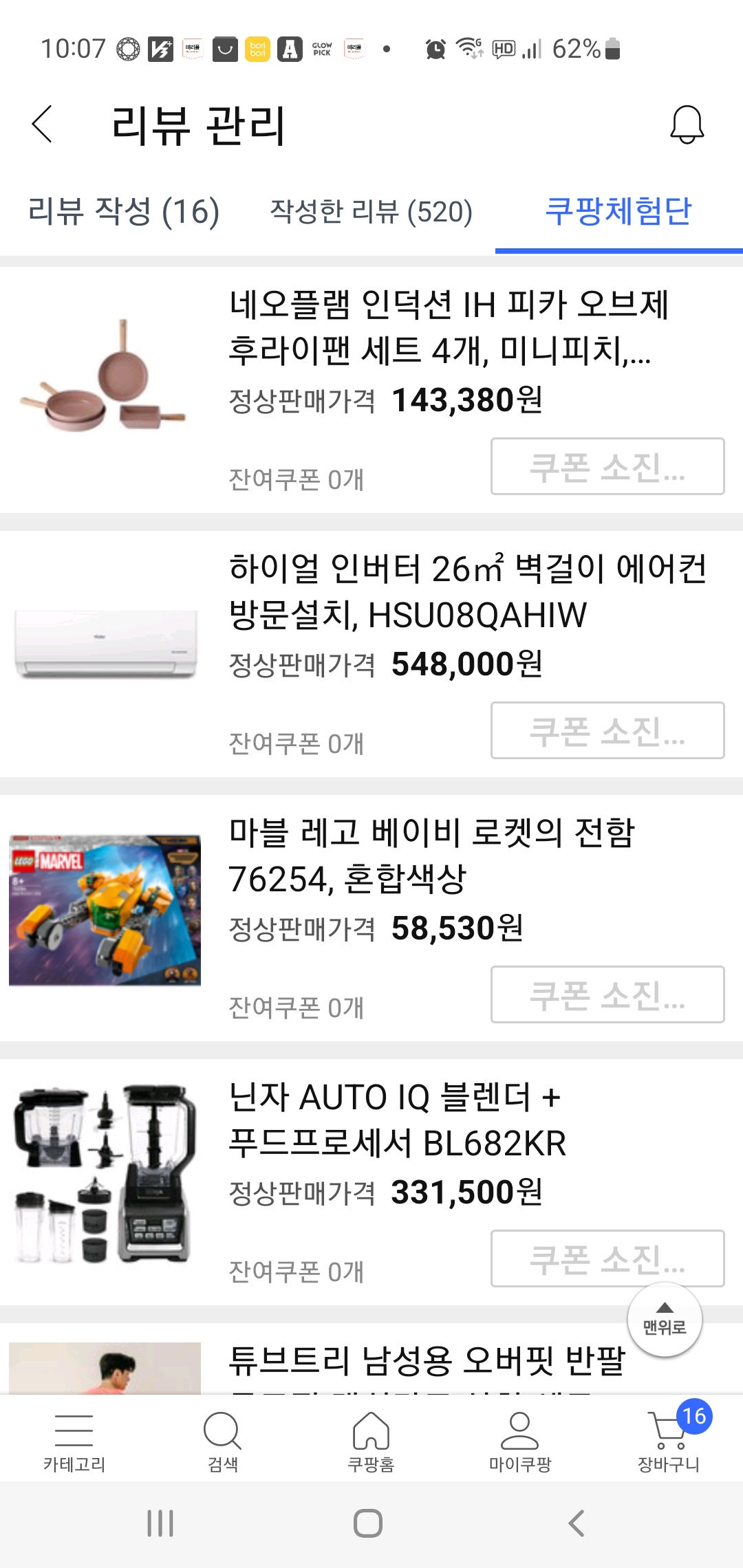This screenshot has width=743, height=1568.
Task: Tap 쿠폰 소진 button for the Haier air conditioner
Action: pos(608,731)
